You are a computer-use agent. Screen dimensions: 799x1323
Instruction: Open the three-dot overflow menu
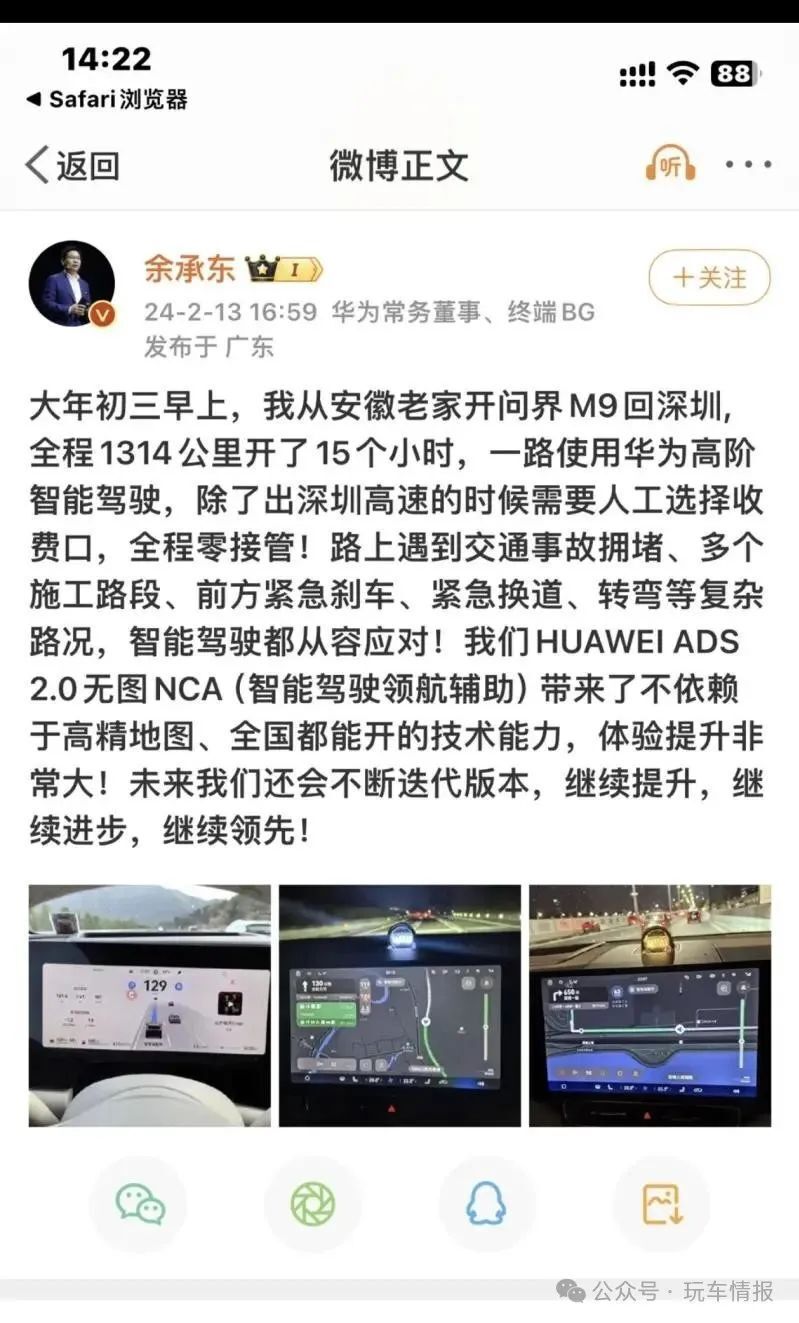(x=748, y=165)
